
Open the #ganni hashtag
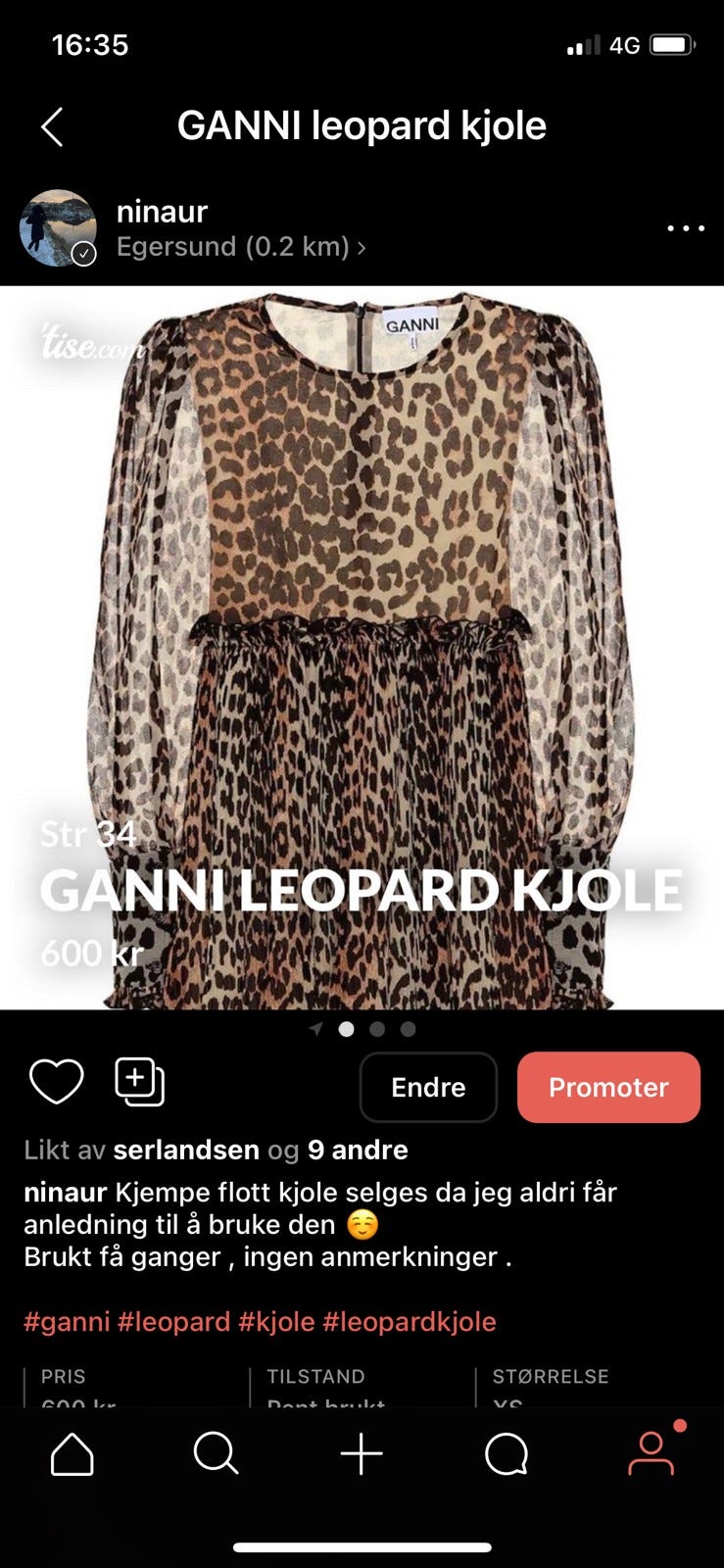tap(64, 1321)
